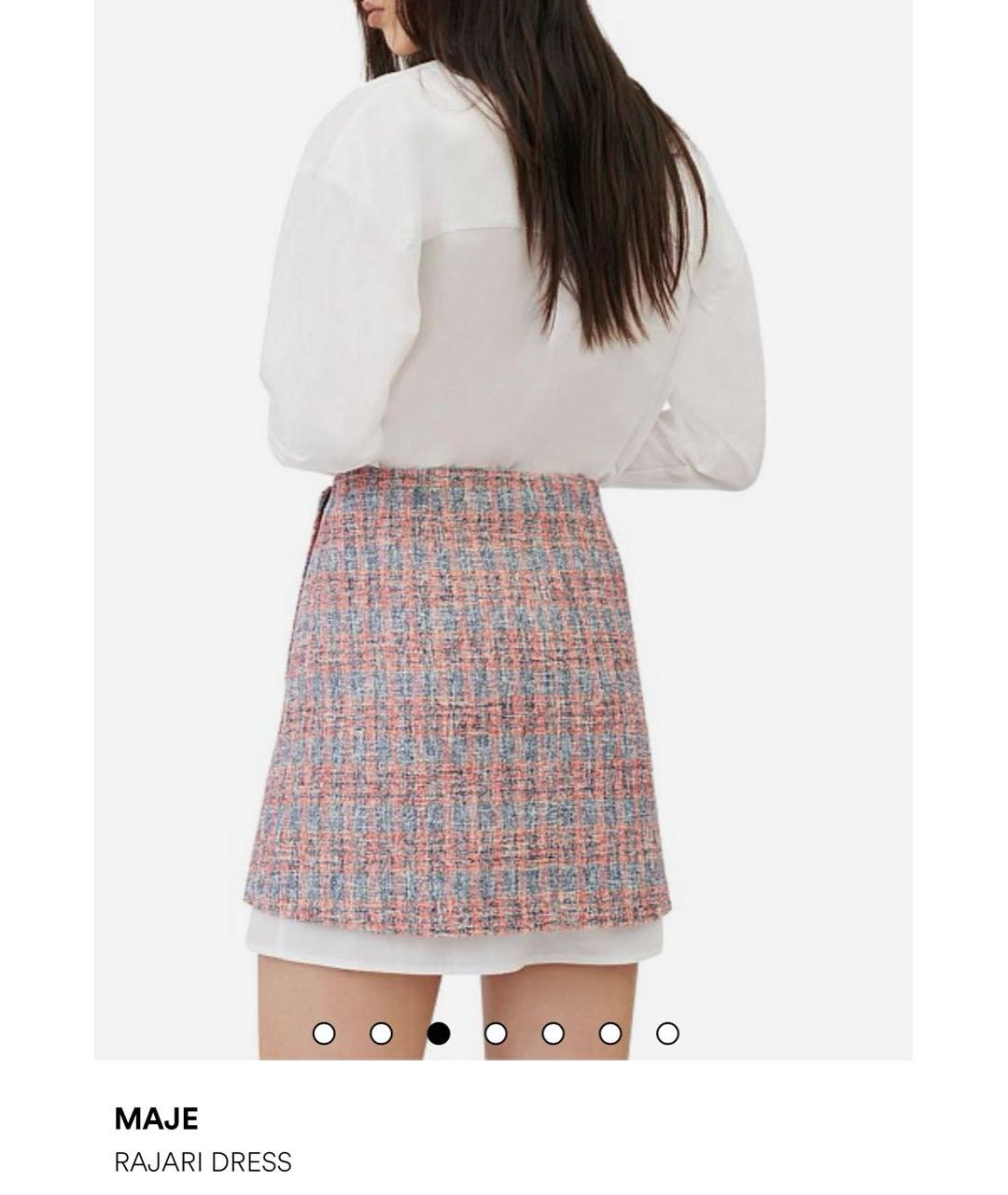This screenshot has height=1195, width=1008.
Task: Show the fifth photo via indicator dot
Action: [x=553, y=1033]
